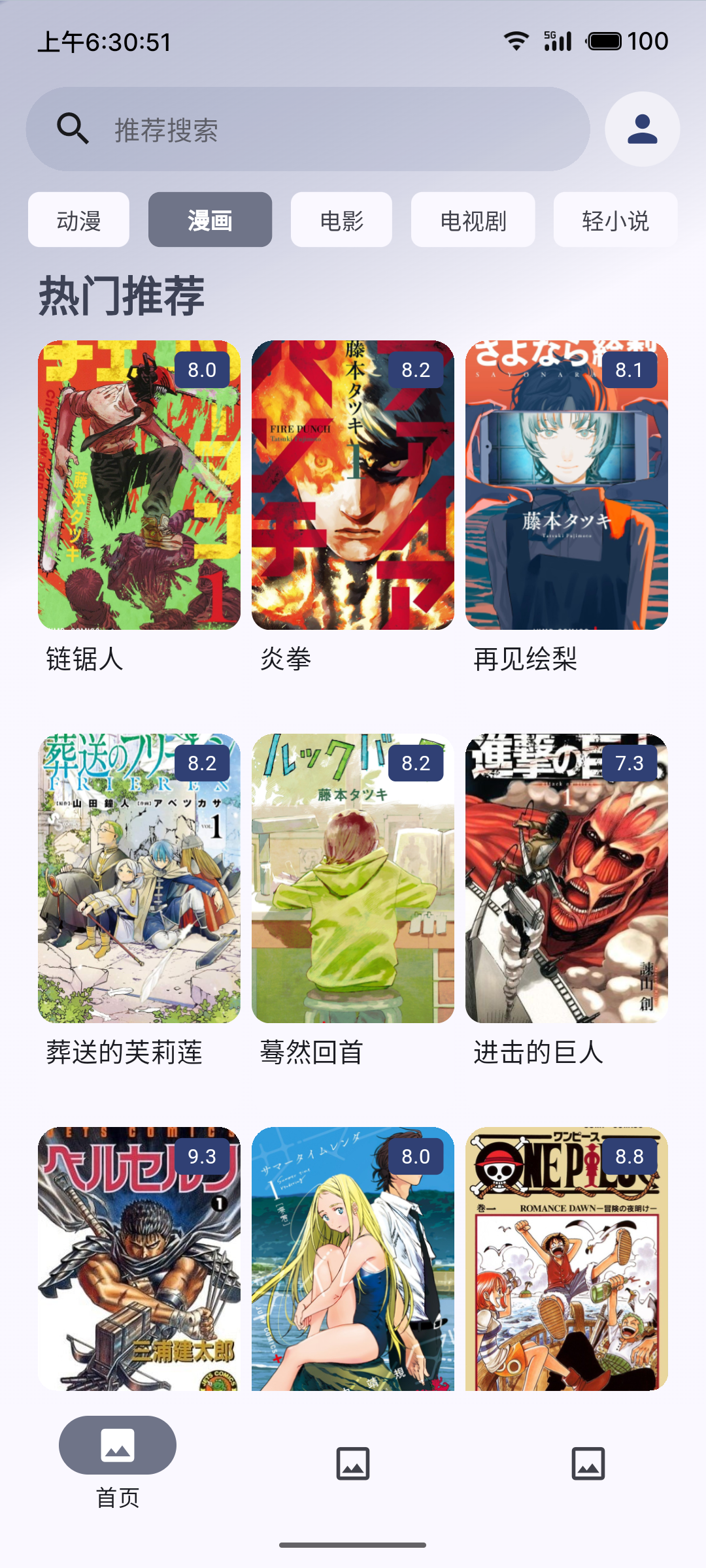Open the 进击的巨人 manga card
The width and height of the screenshot is (706, 1568).
567,878
